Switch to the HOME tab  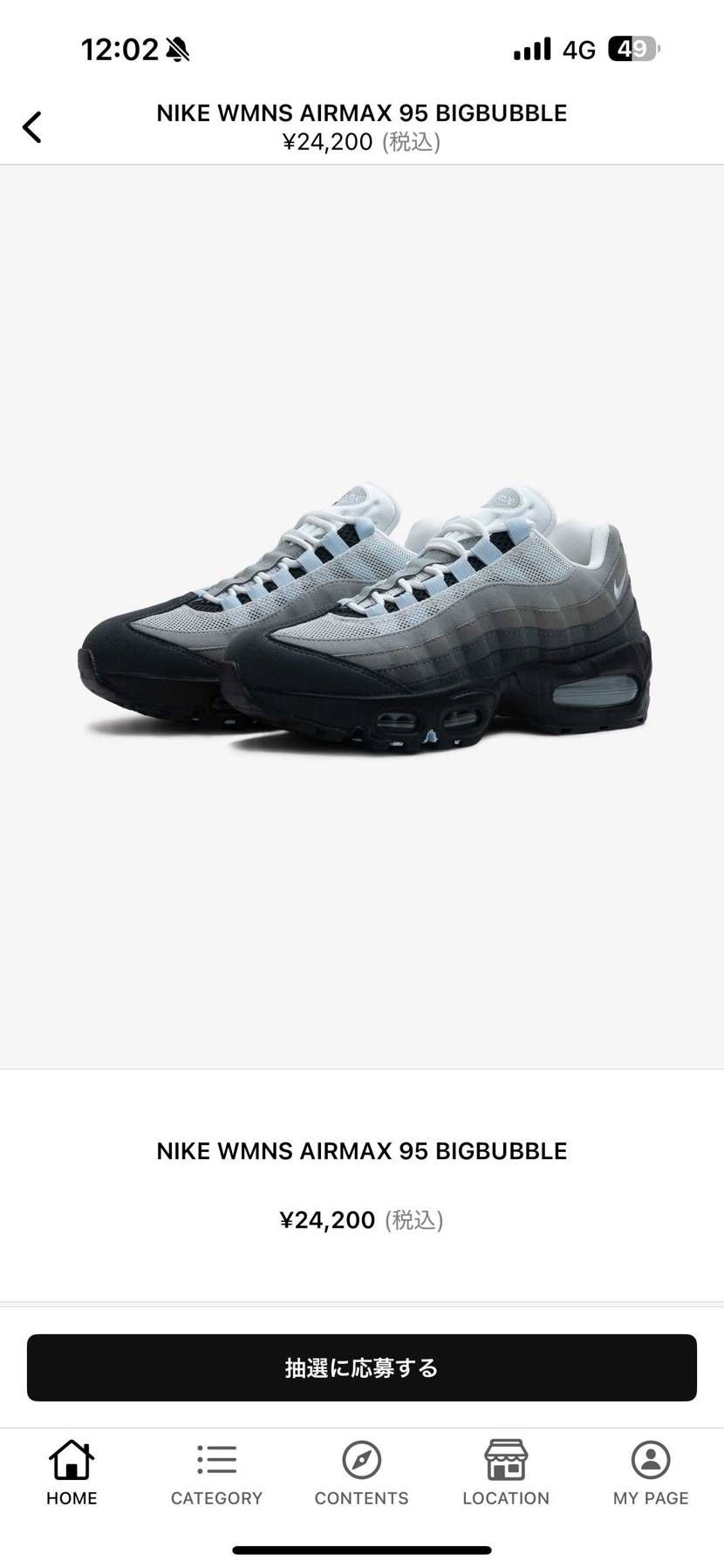[72, 1472]
